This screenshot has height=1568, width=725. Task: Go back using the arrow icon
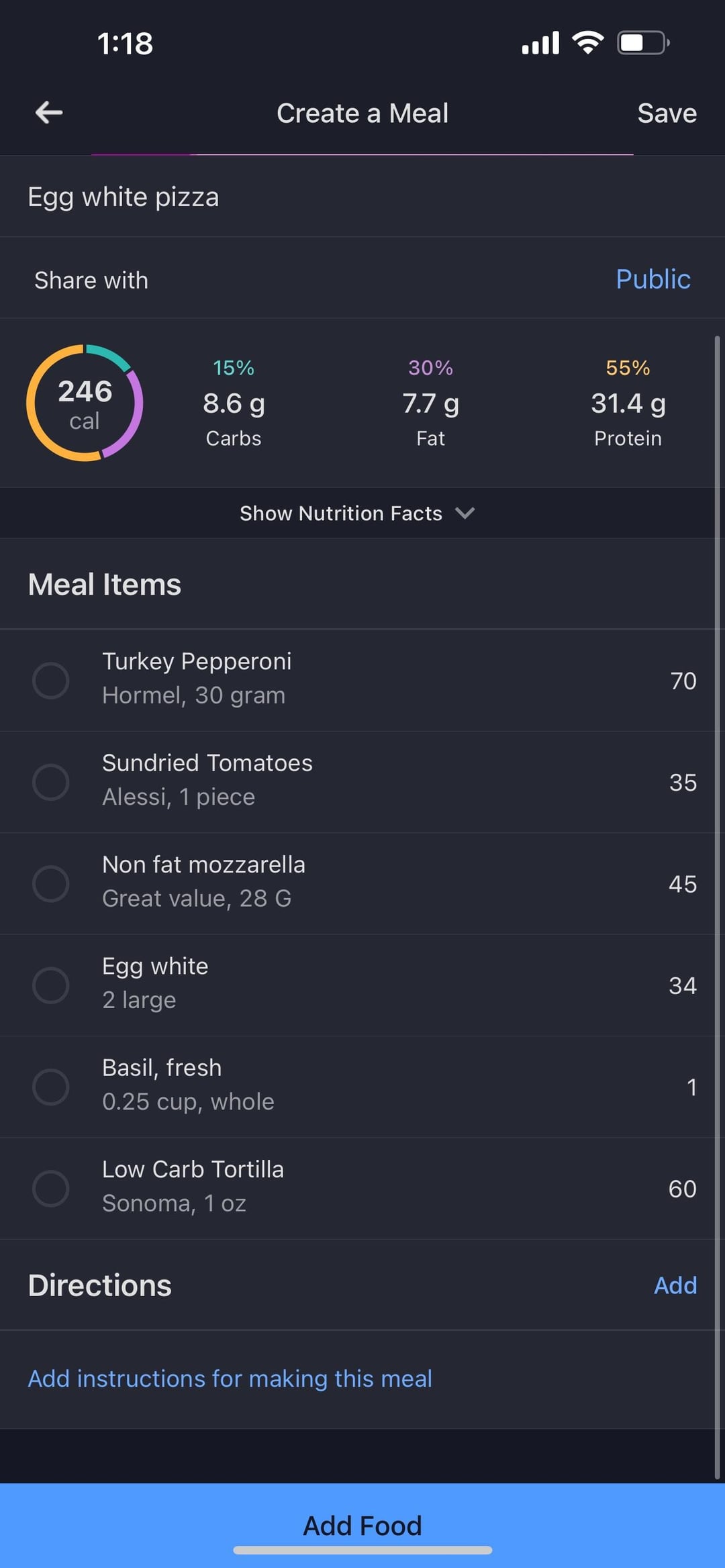[x=49, y=113]
